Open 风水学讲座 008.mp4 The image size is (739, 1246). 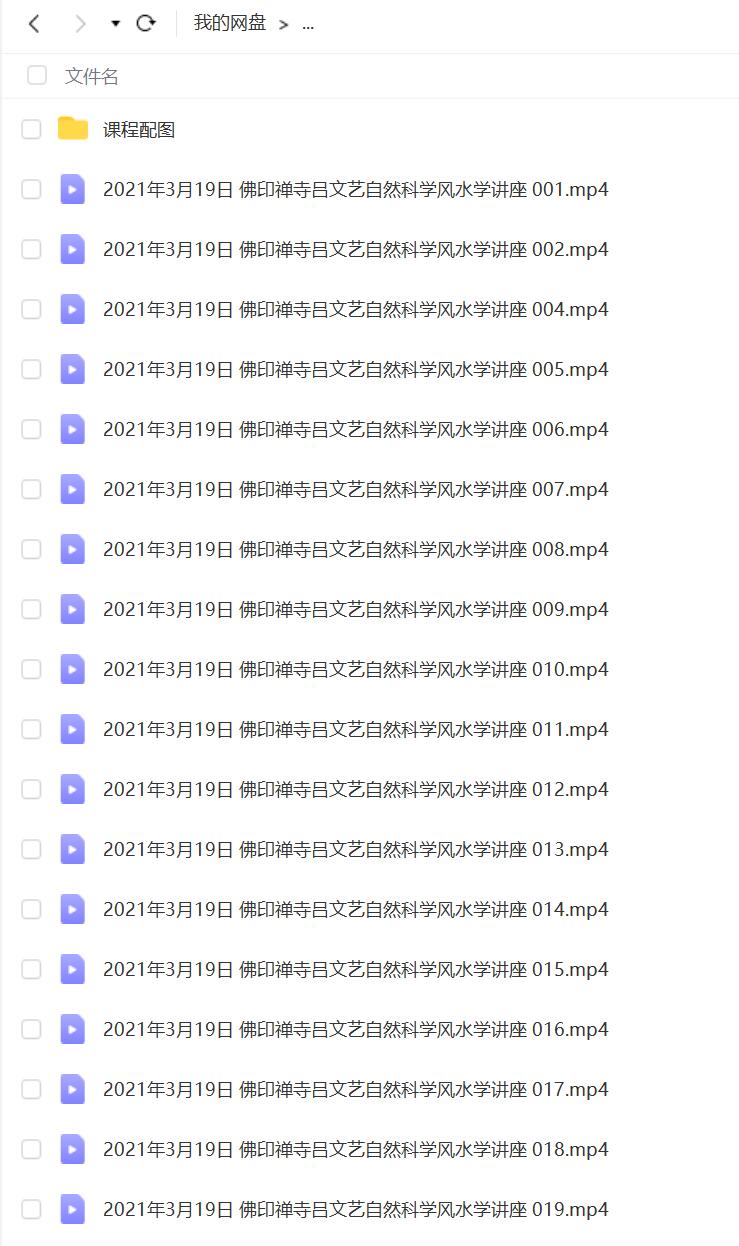pos(355,549)
